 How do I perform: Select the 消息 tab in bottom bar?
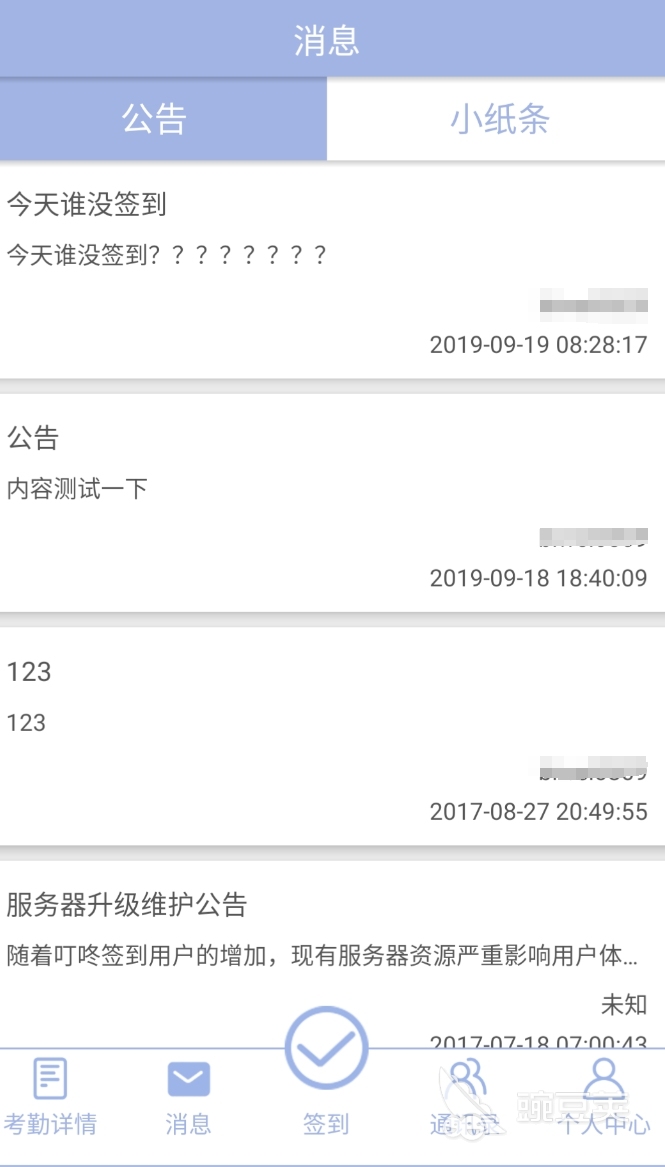click(x=188, y=1097)
